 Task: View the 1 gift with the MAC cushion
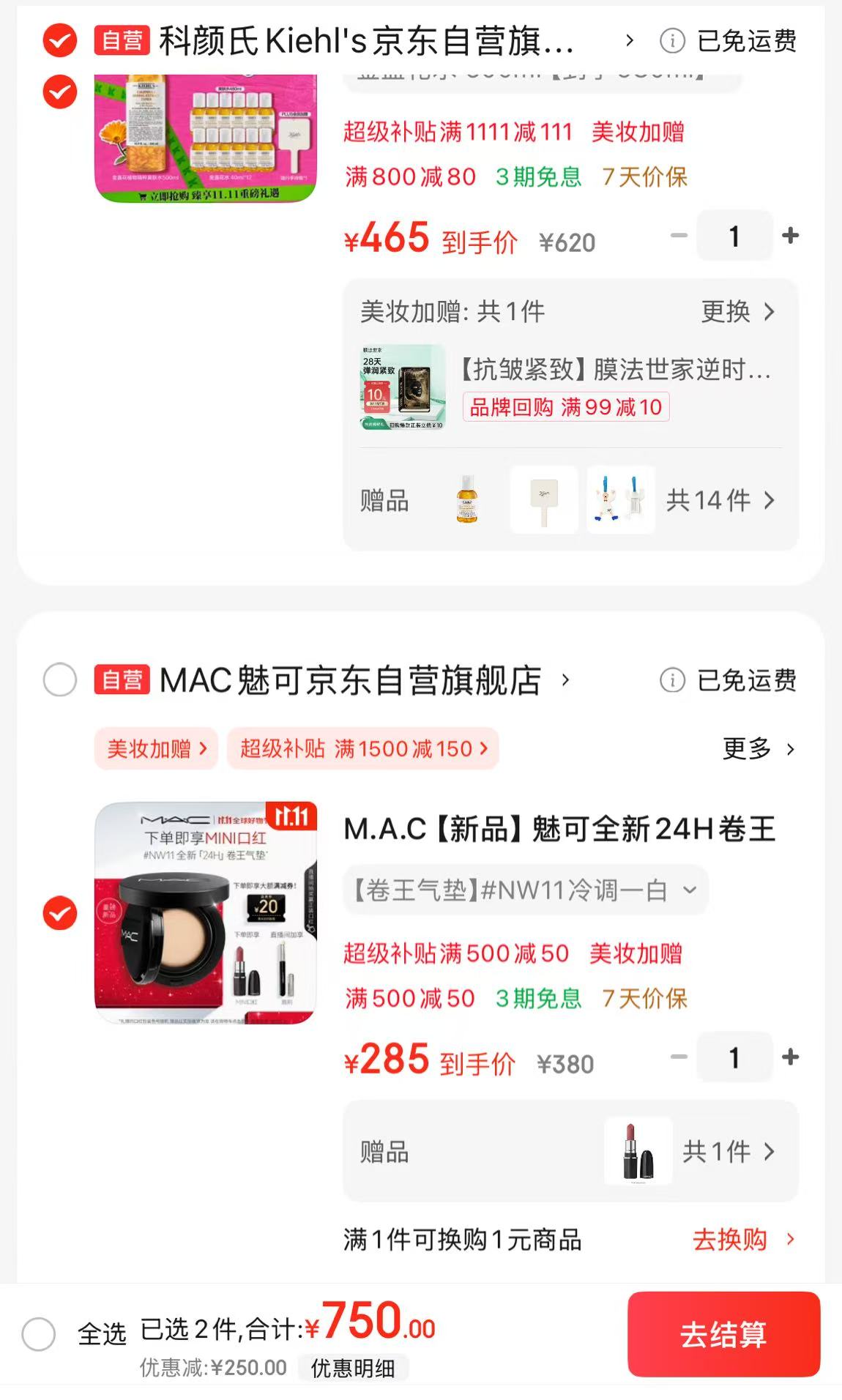pos(727,1152)
